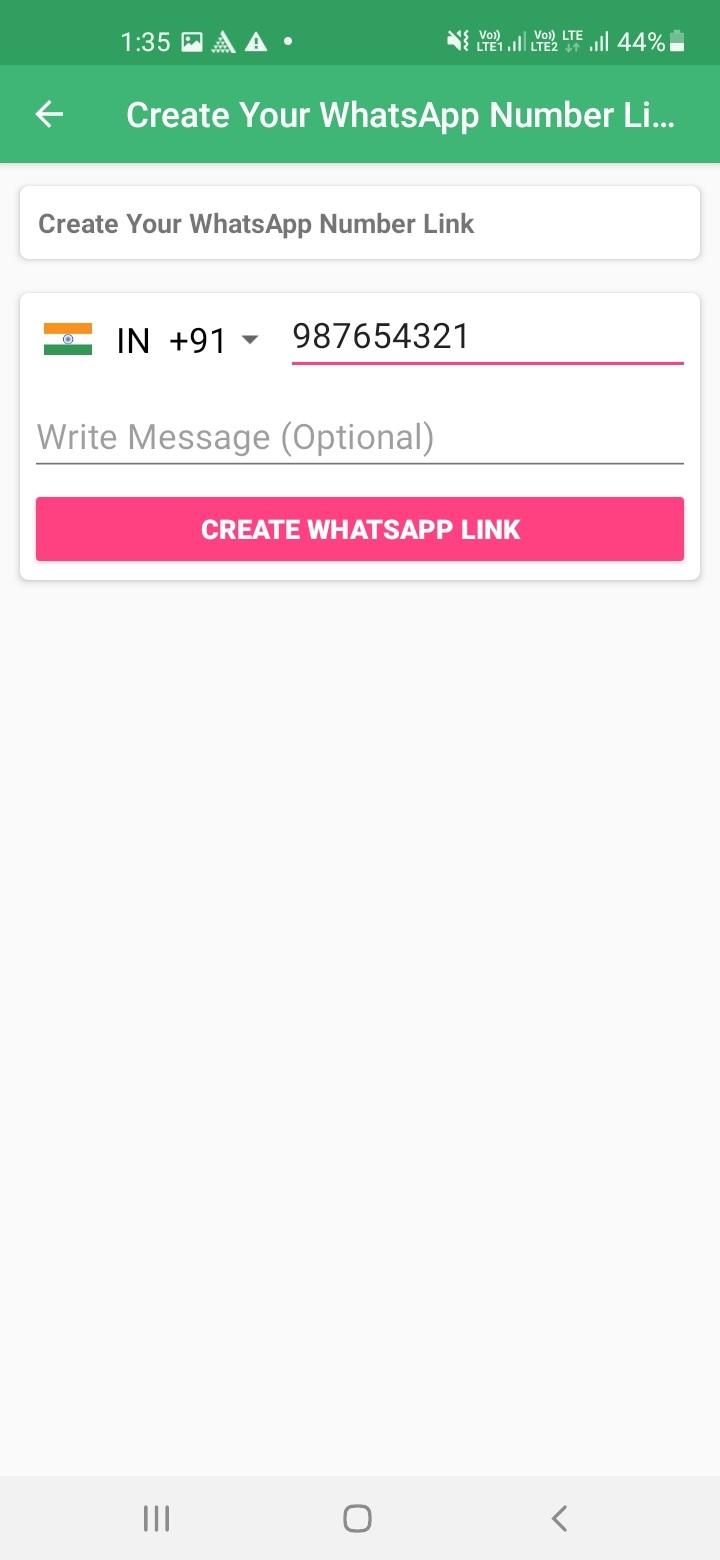
Task: Open the IN +91 country code dropdown
Action: pos(152,340)
